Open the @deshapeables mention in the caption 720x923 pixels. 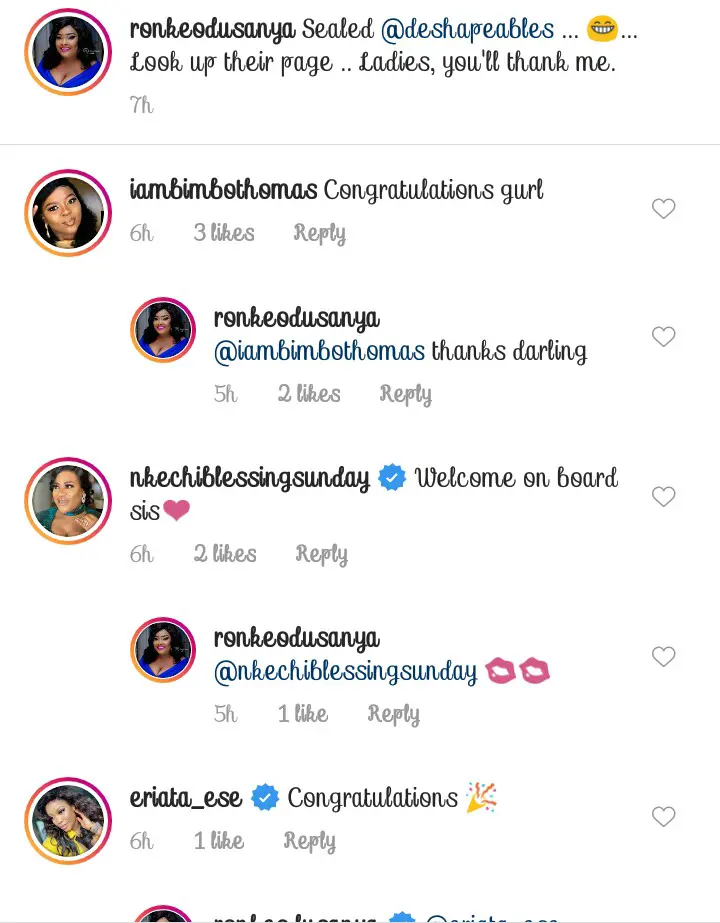click(468, 31)
